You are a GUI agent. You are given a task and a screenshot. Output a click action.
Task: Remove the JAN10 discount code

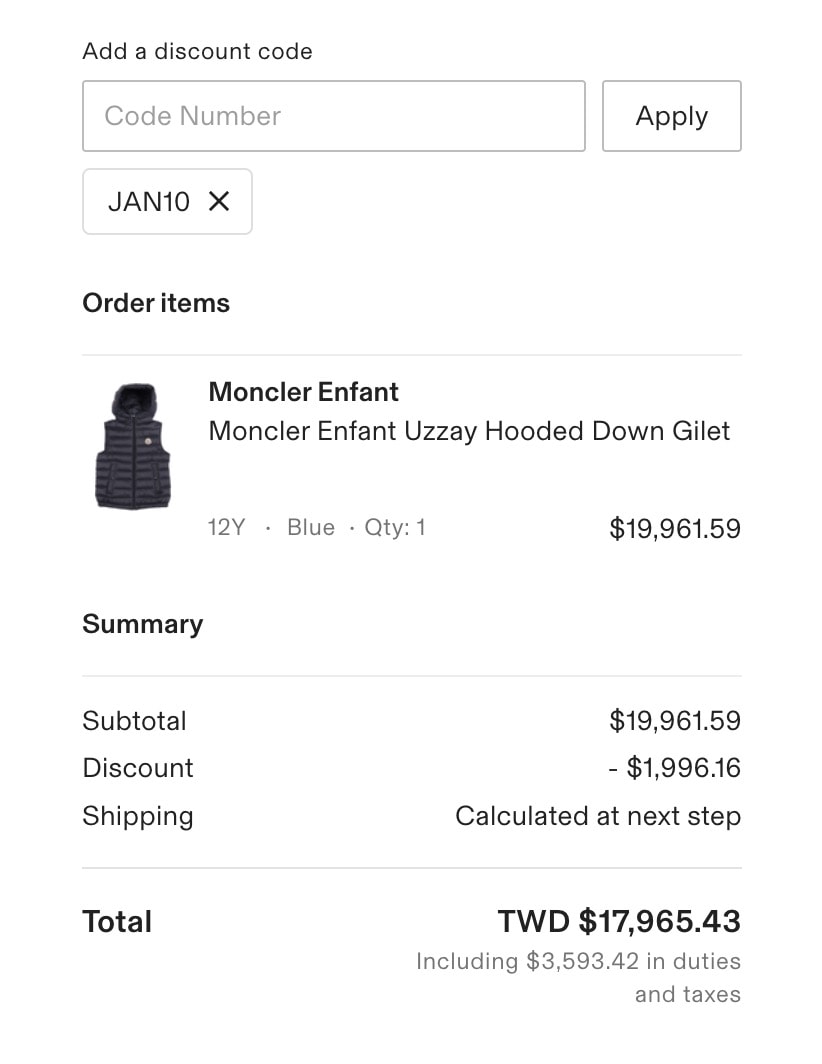[219, 201]
